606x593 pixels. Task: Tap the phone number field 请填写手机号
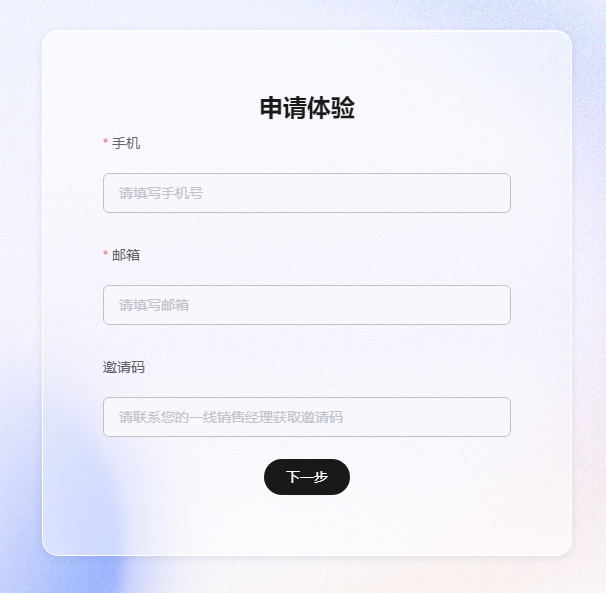[x=306, y=193]
